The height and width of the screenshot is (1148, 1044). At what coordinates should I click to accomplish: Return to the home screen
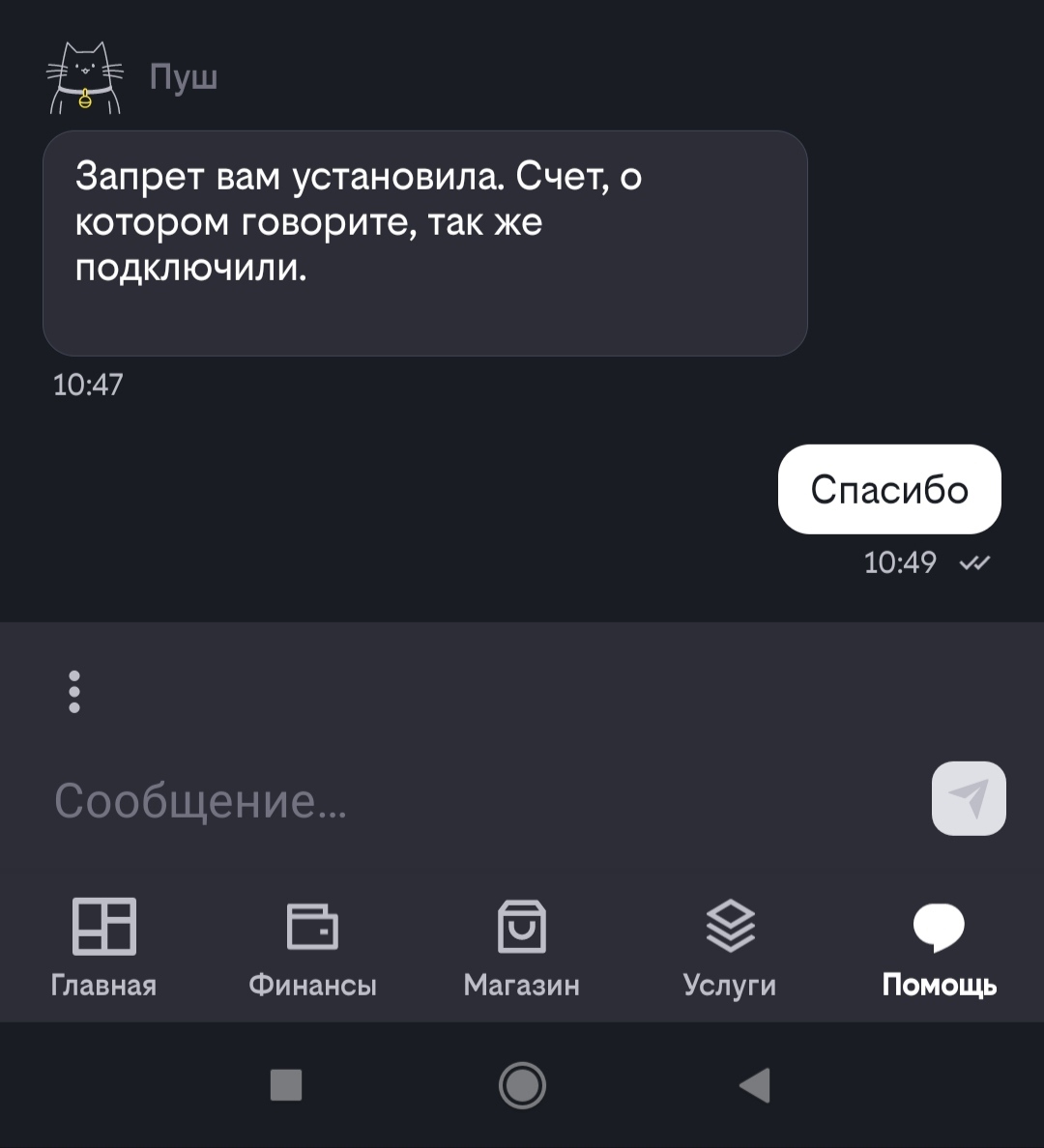(522, 1085)
